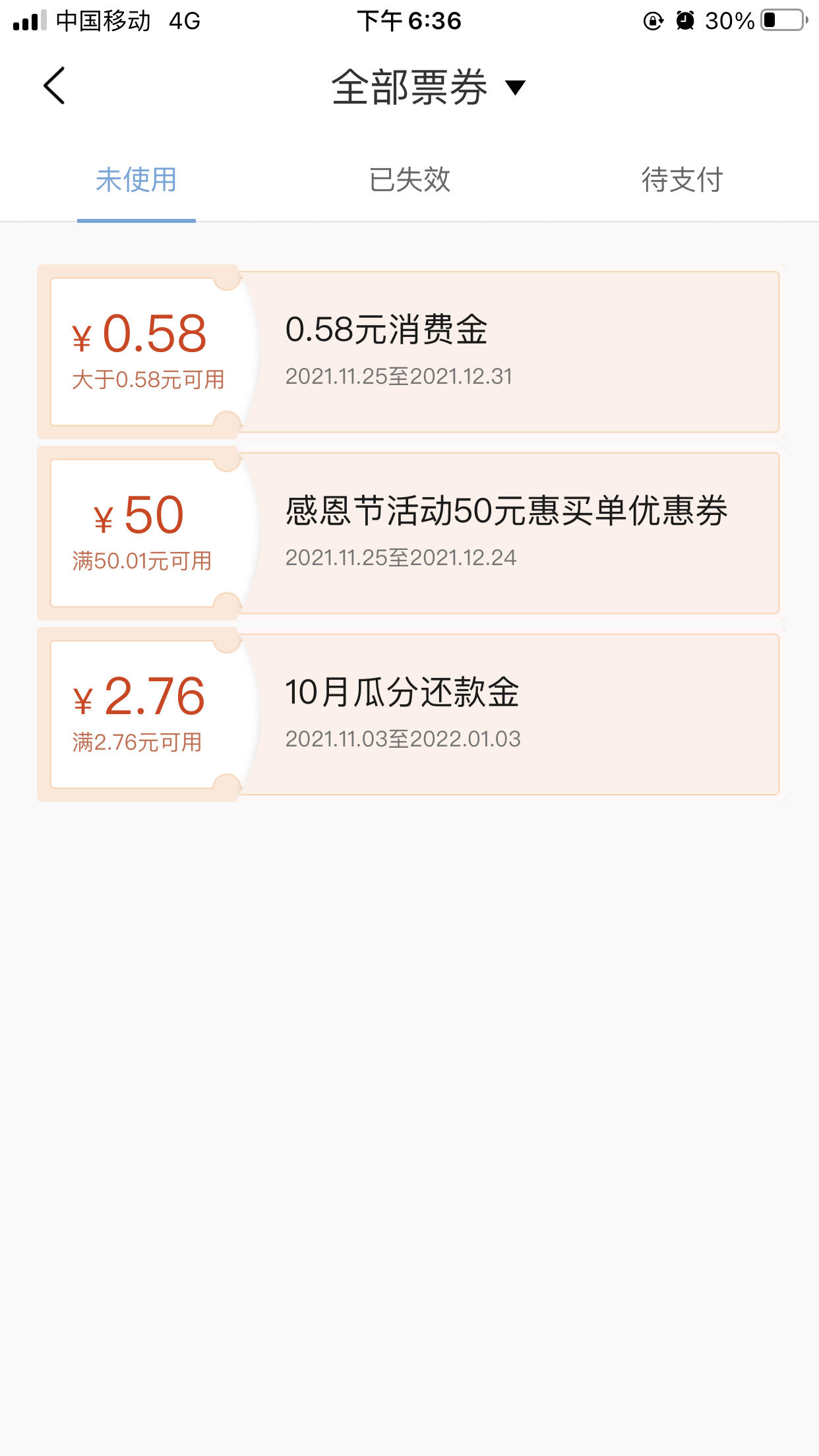This screenshot has width=819, height=1456.
Task: Open the 10月瓜分还款金 coupon
Action: point(409,714)
